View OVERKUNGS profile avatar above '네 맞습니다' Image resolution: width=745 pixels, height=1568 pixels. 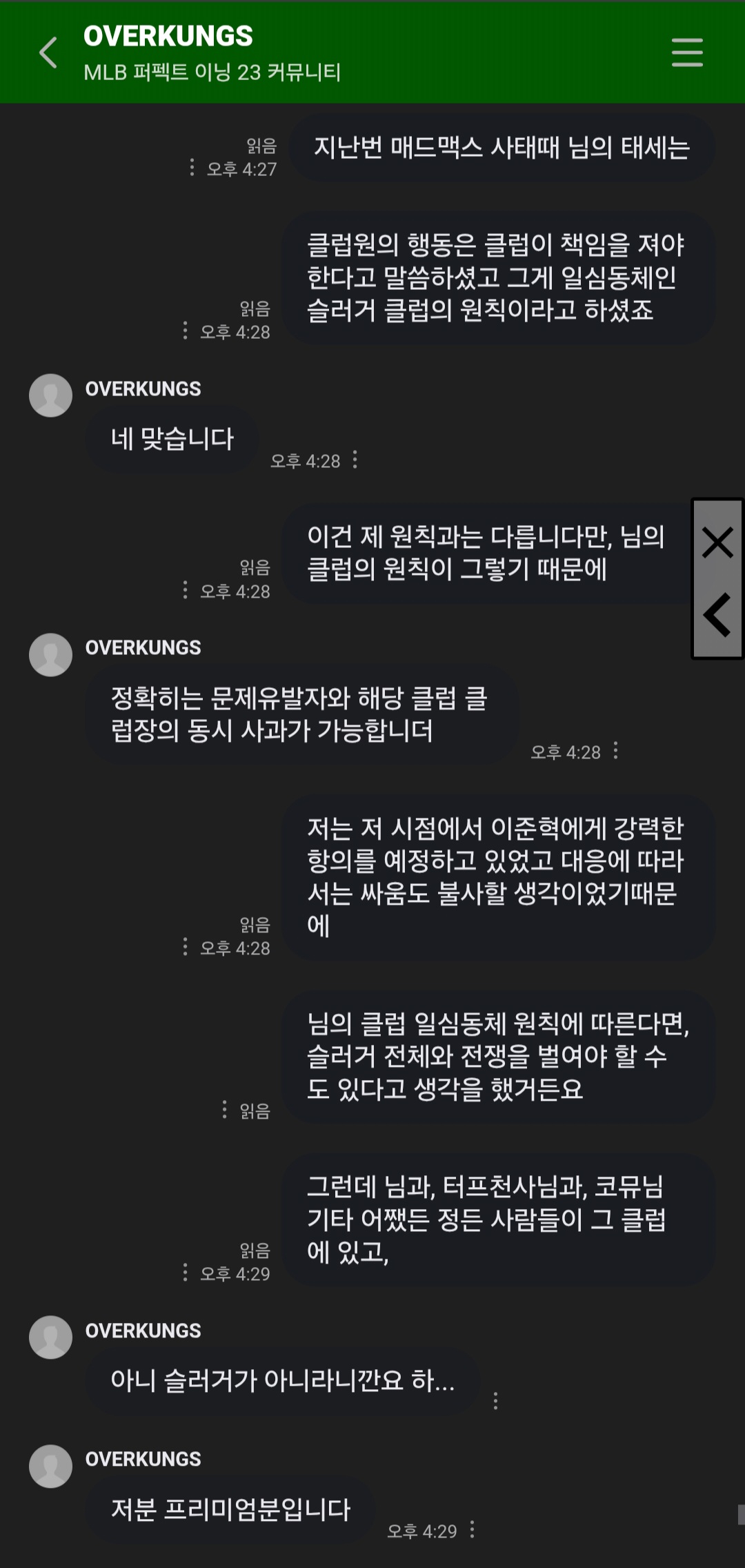50,395
